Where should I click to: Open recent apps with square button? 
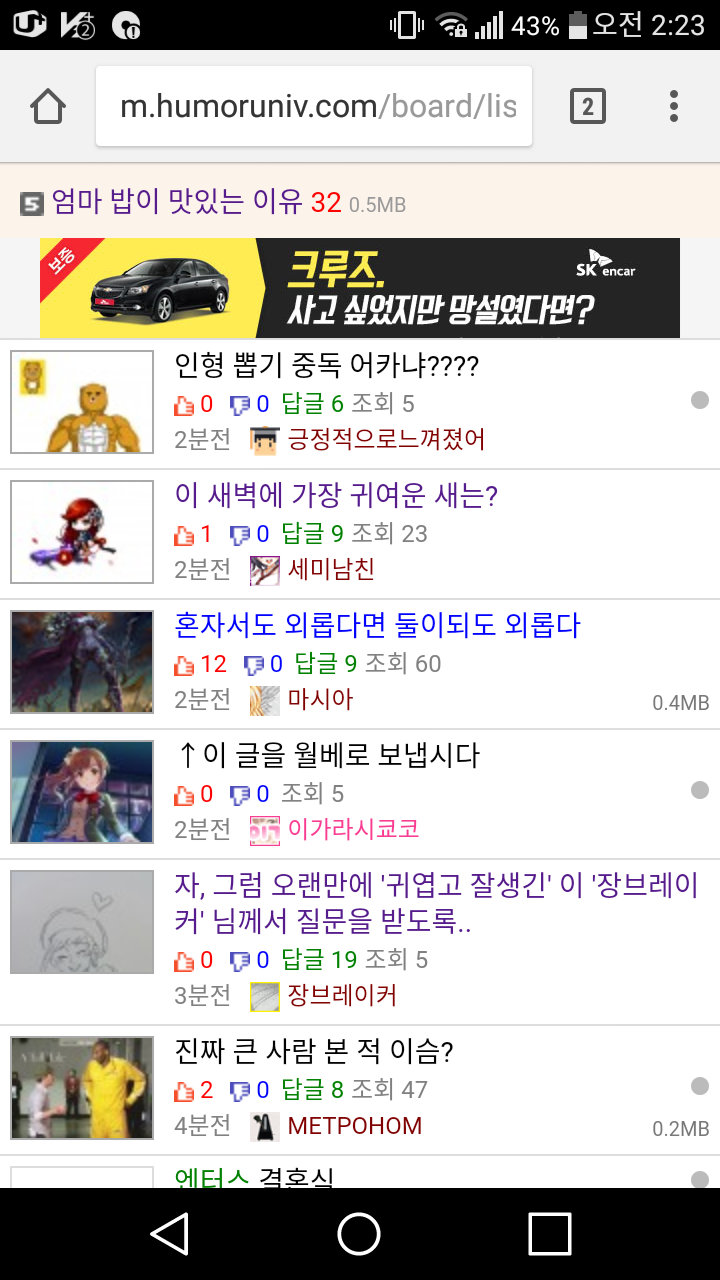(549, 1234)
